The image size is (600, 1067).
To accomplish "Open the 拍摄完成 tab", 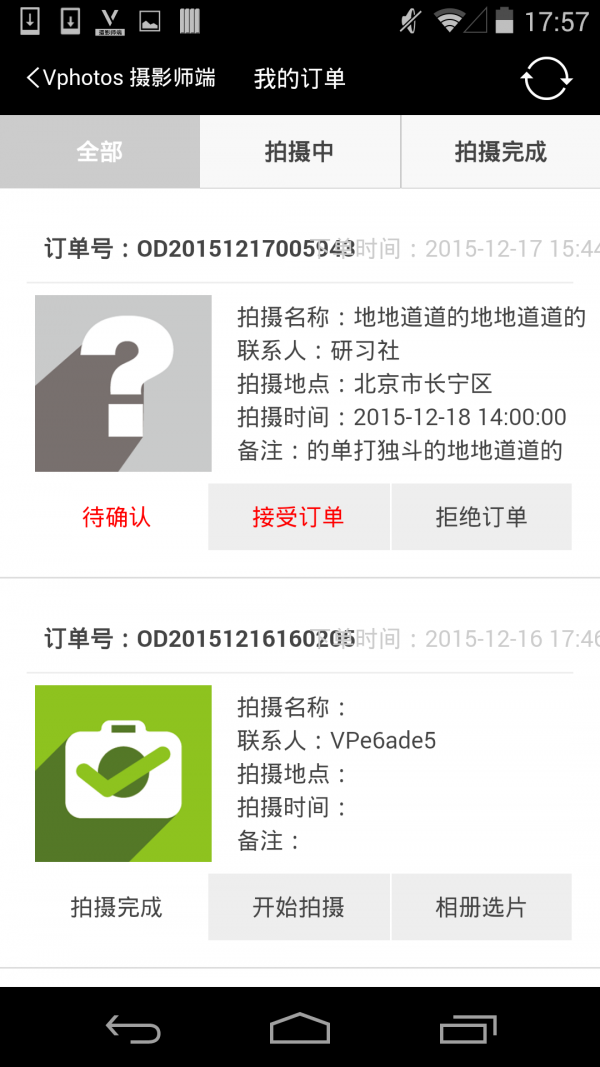I will [500, 152].
